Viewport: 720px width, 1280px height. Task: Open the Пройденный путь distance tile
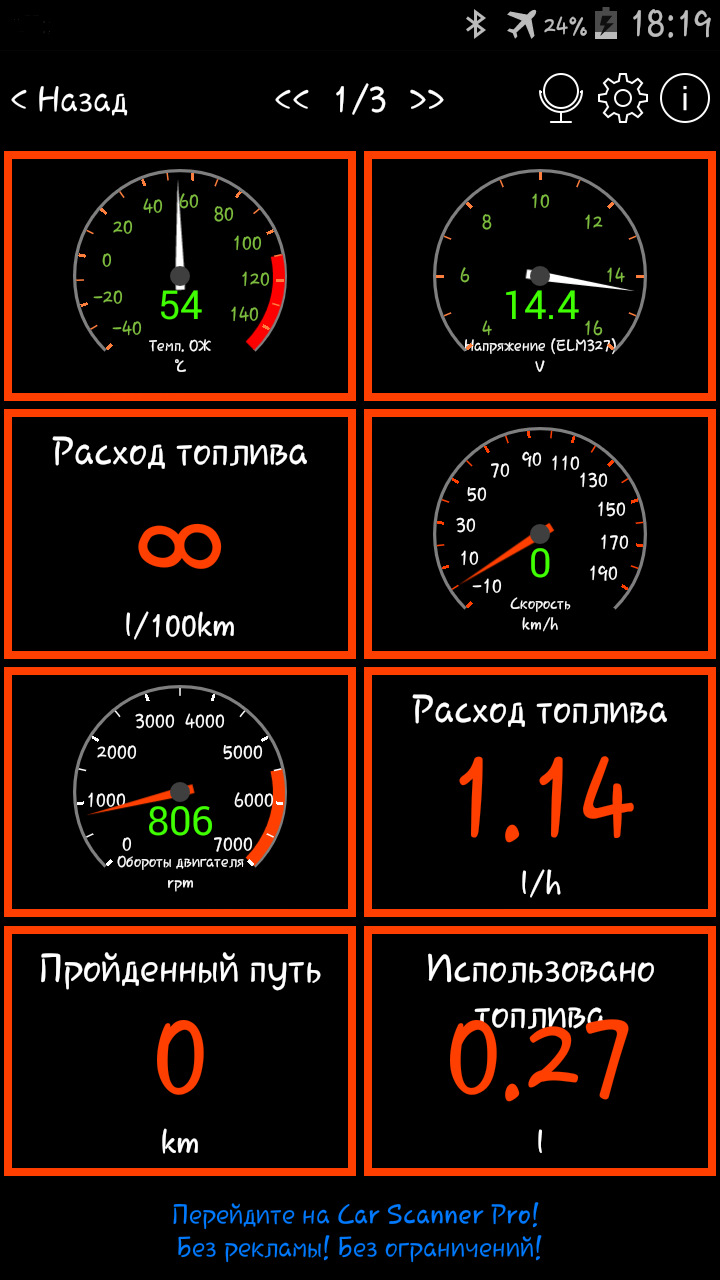tap(180, 1050)
